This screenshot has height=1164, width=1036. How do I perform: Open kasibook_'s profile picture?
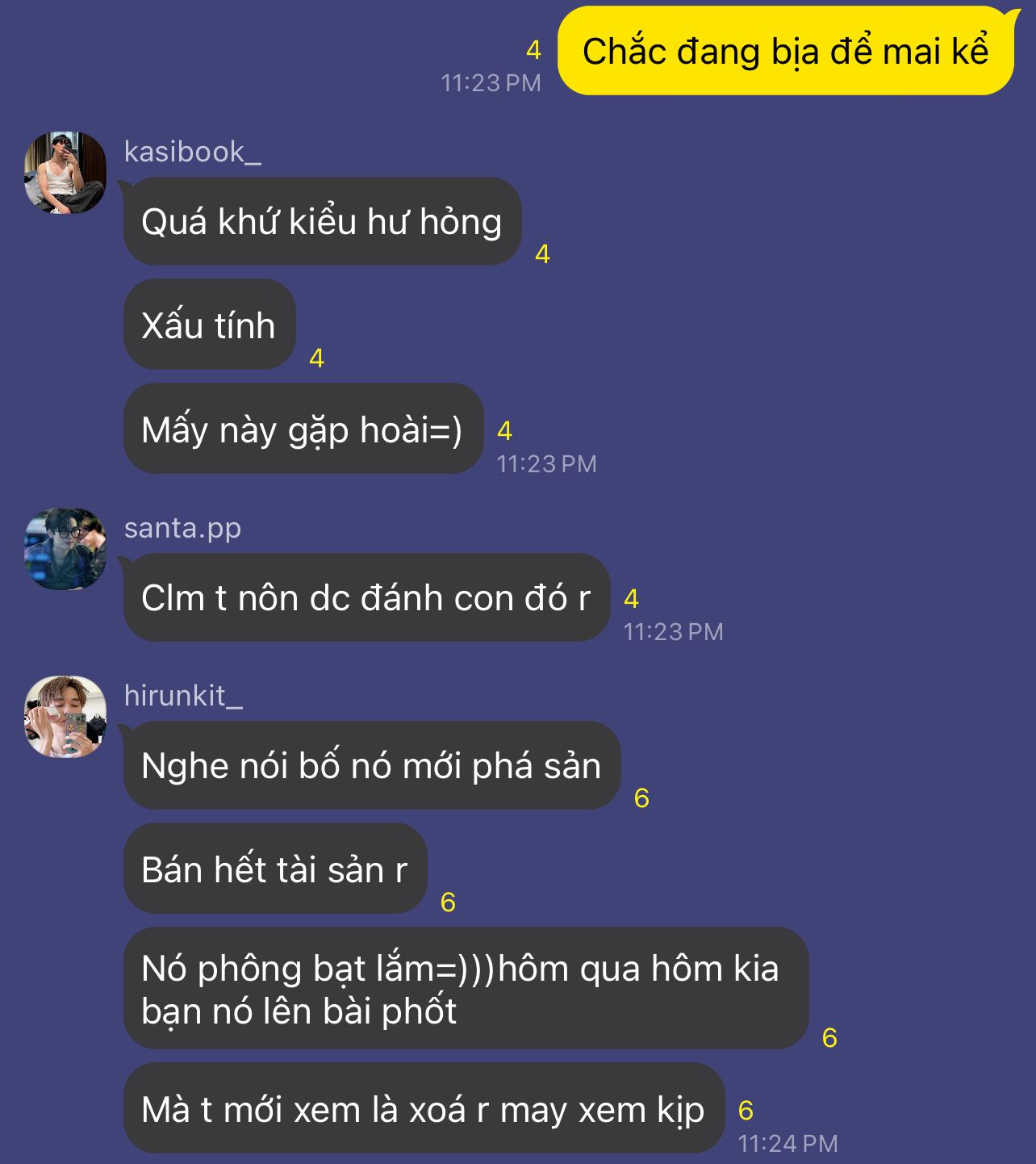(65, 173)
